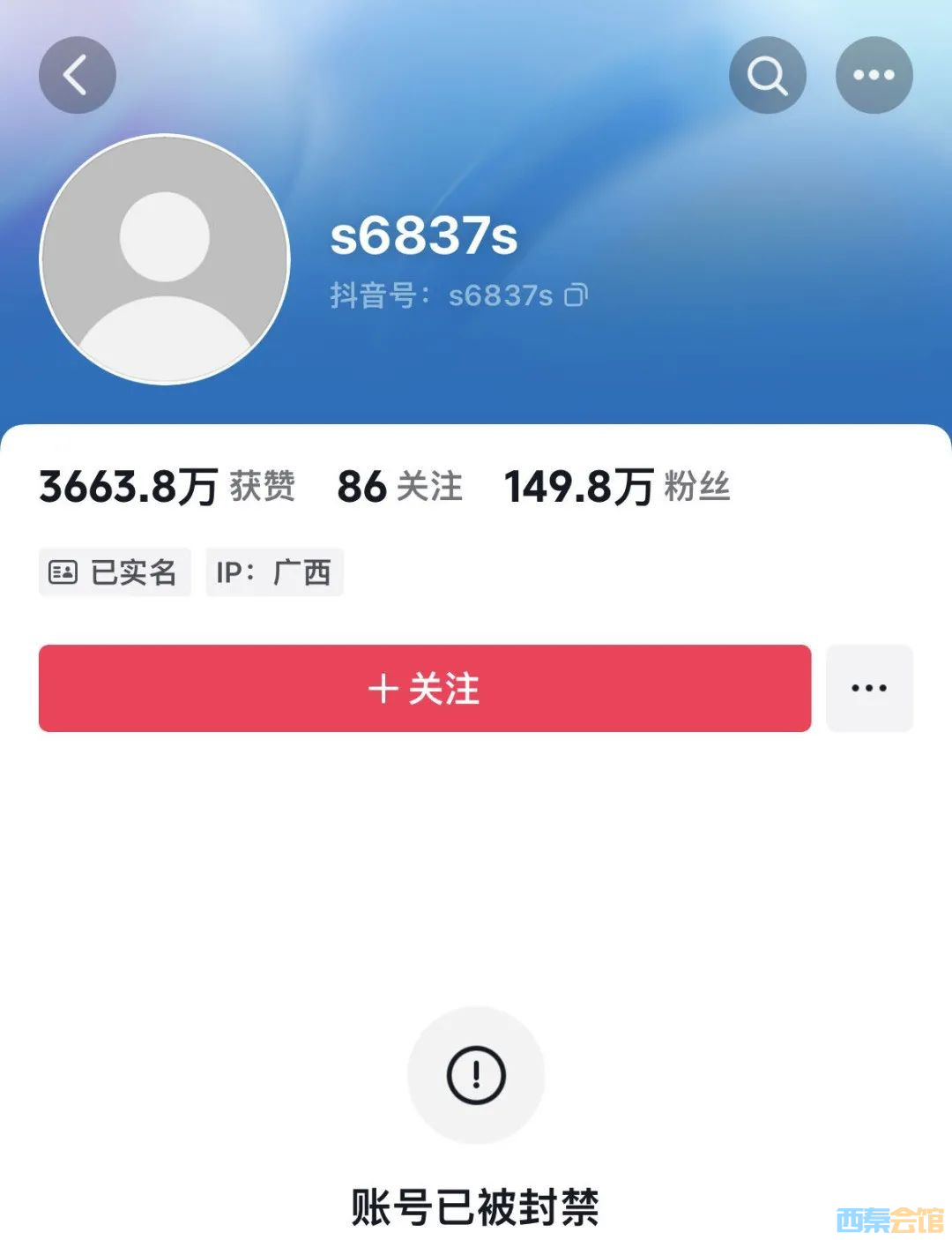
Task: Open the 149.8万 粉丝 followers list
Action: (616, 487)
